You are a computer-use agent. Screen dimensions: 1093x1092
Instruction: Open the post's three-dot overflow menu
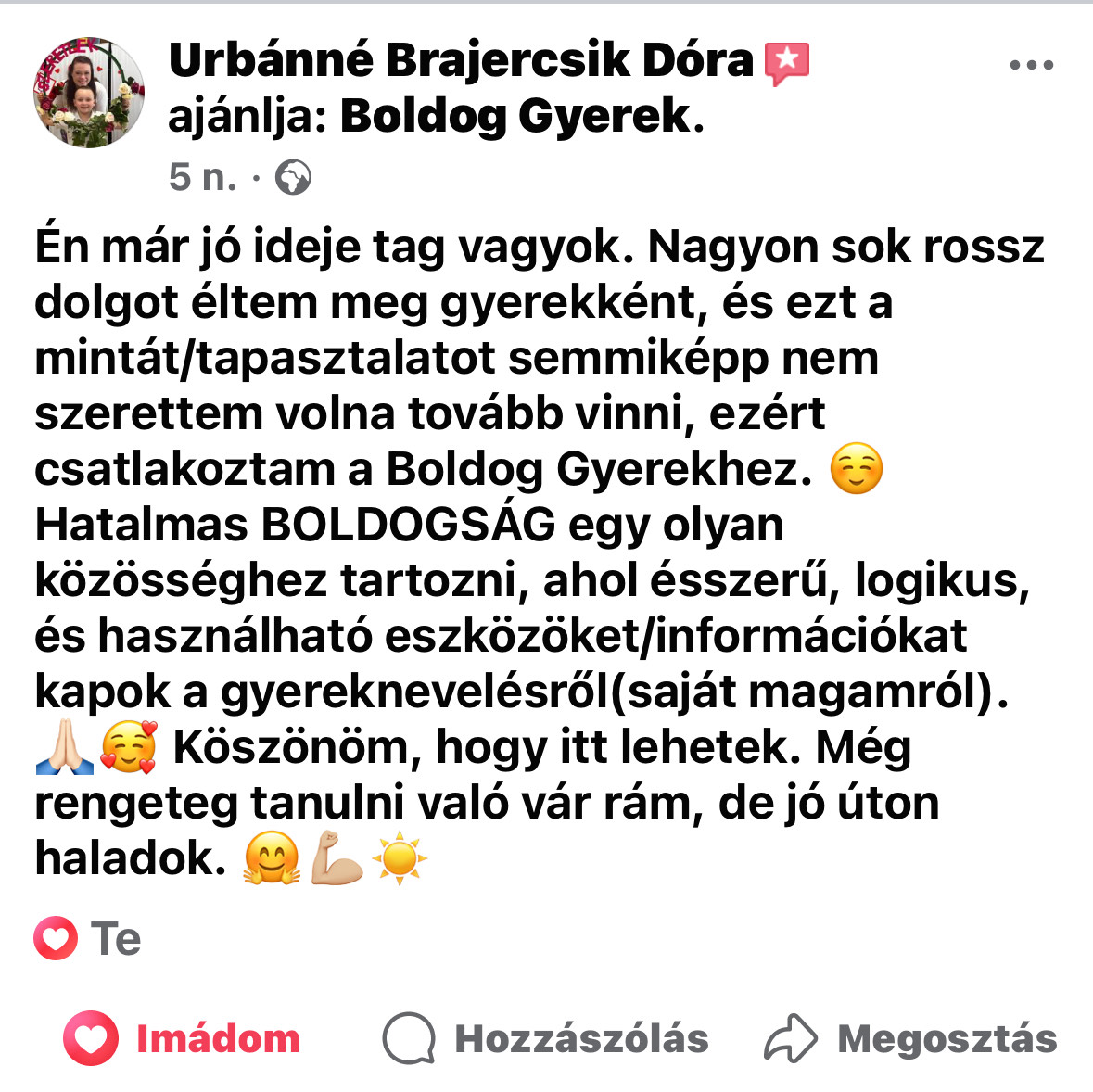pos(1031,66)
